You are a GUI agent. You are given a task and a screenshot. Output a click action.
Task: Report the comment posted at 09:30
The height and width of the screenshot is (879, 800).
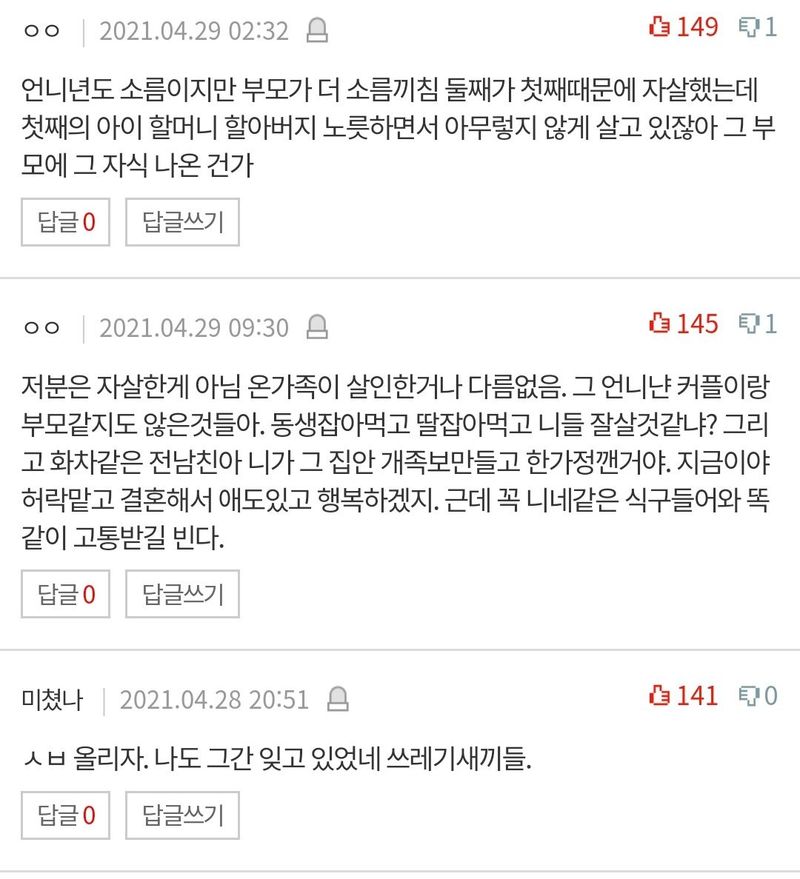pos(316,326)
